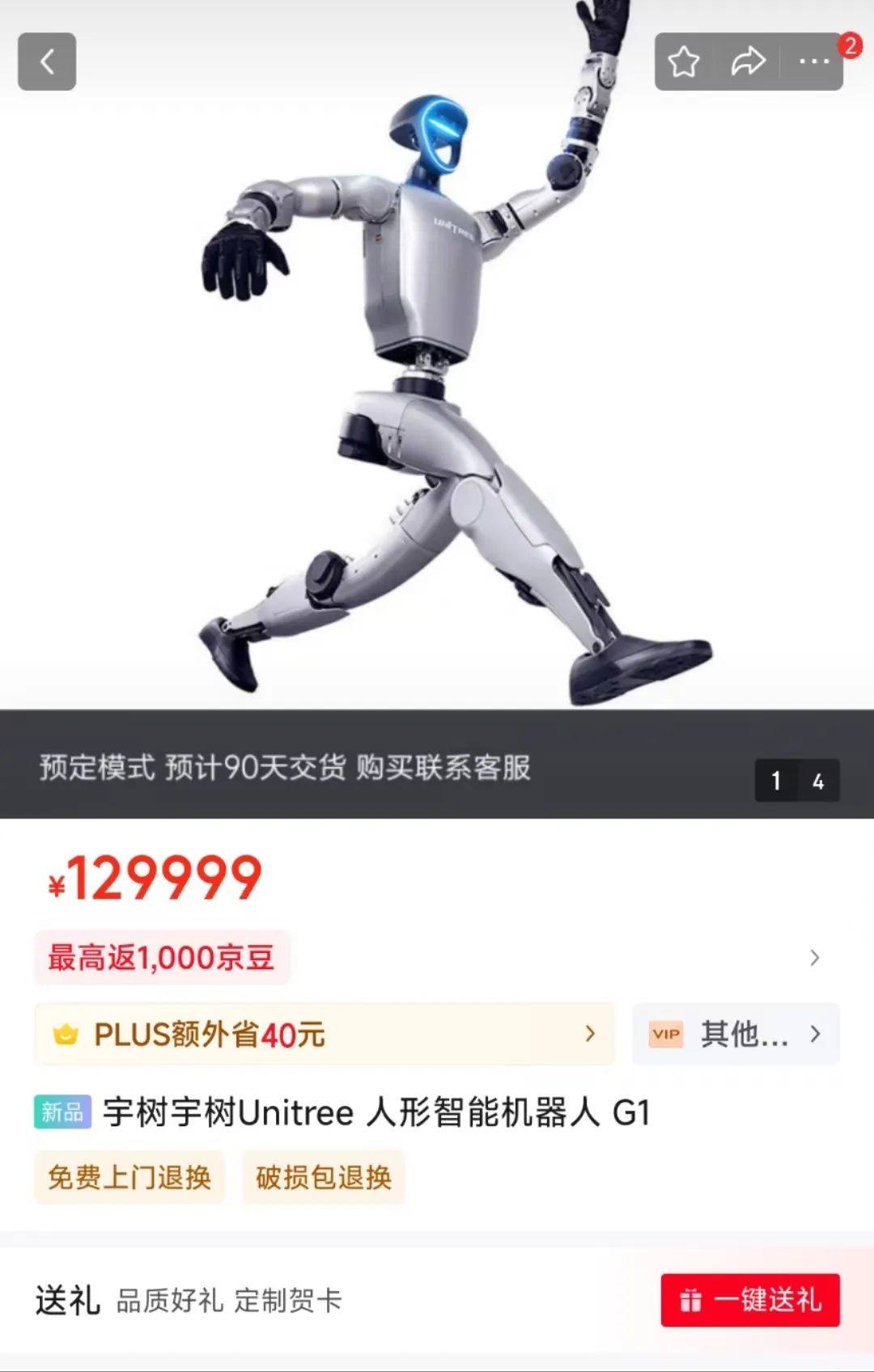Screen dimensions: 874x1372
Task: Open the 破损包退换 service tag
Action: coord(324,1178)
